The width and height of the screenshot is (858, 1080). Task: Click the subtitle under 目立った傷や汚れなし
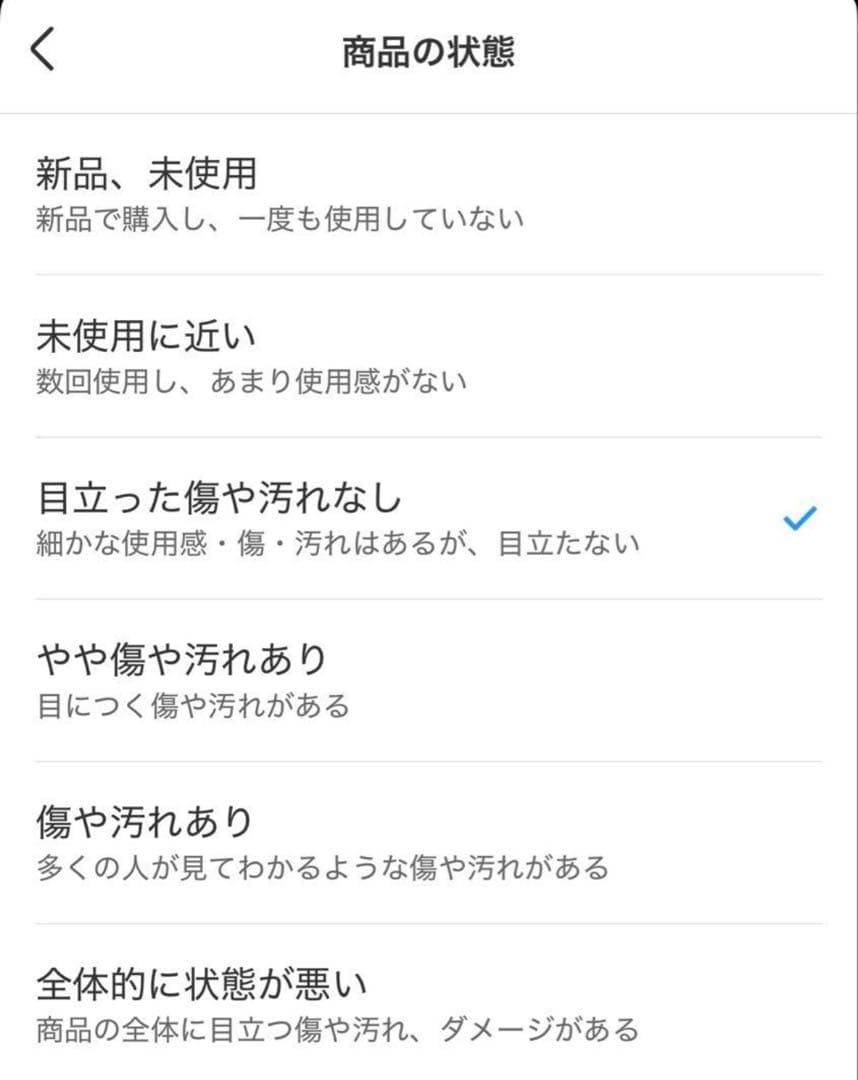coord(340,543)
